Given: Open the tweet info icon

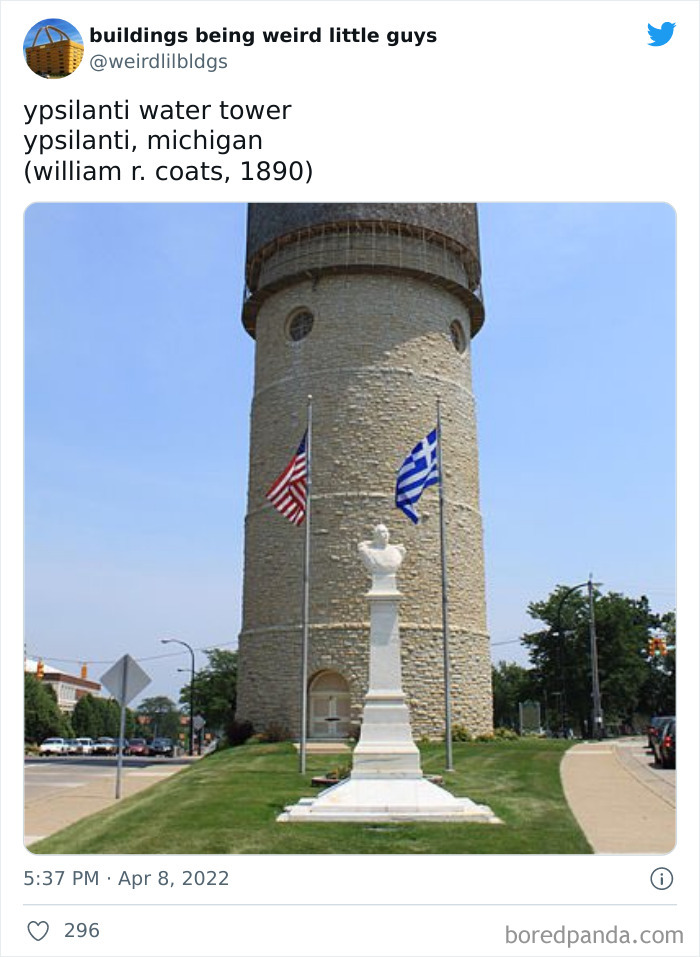Looking at the screenshot, I should coord(662,879).
